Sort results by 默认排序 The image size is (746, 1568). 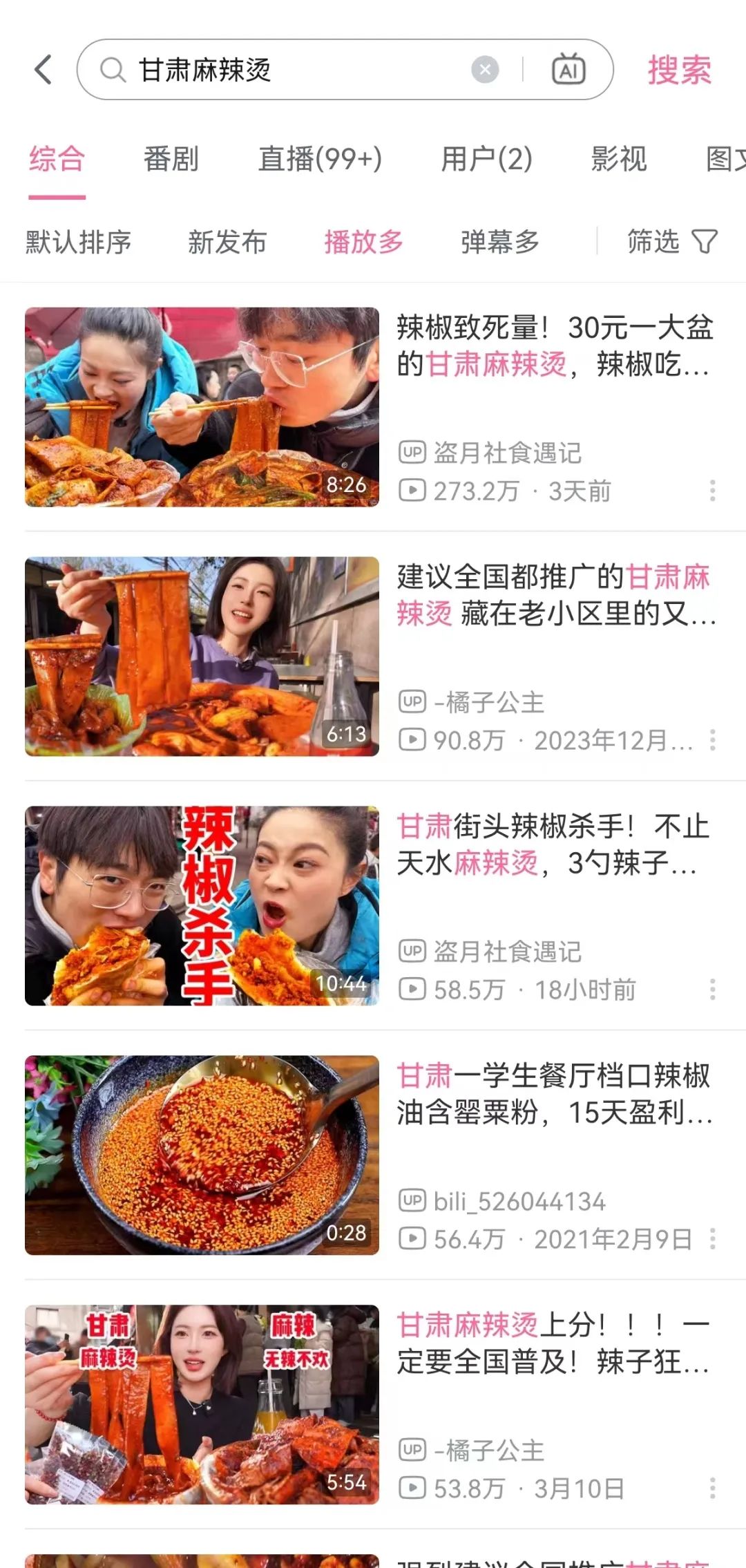(x=79, y=242)
